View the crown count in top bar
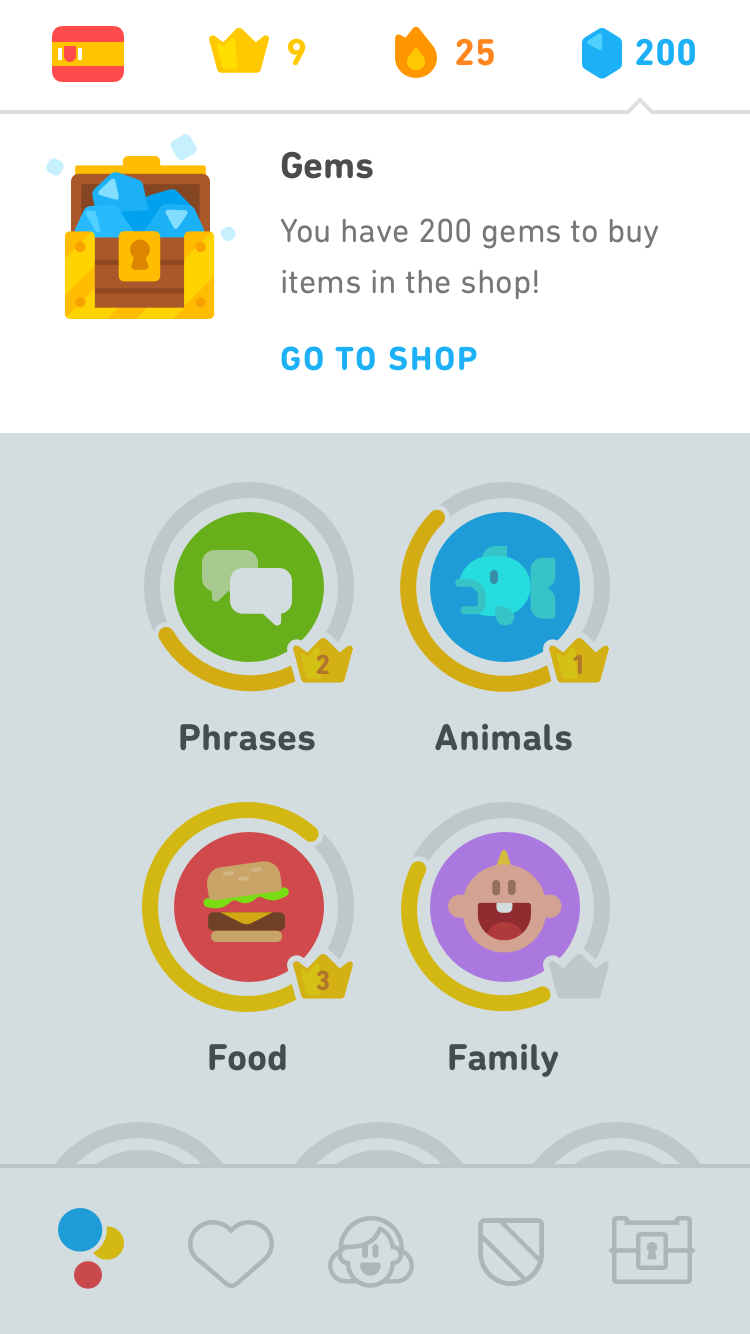Screen dimensions: 750x1334 (256, 52)
